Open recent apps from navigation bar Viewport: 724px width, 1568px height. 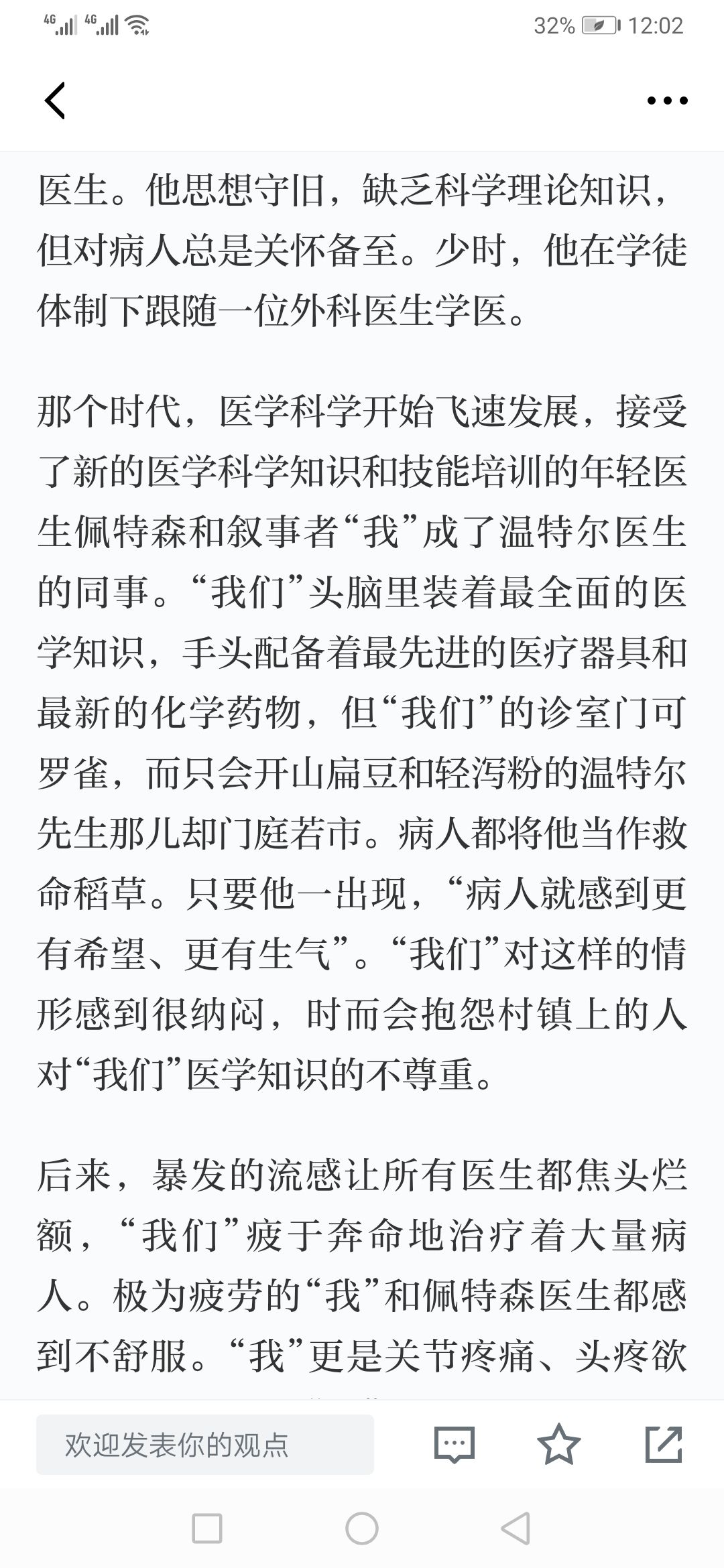coord(206,1528)
